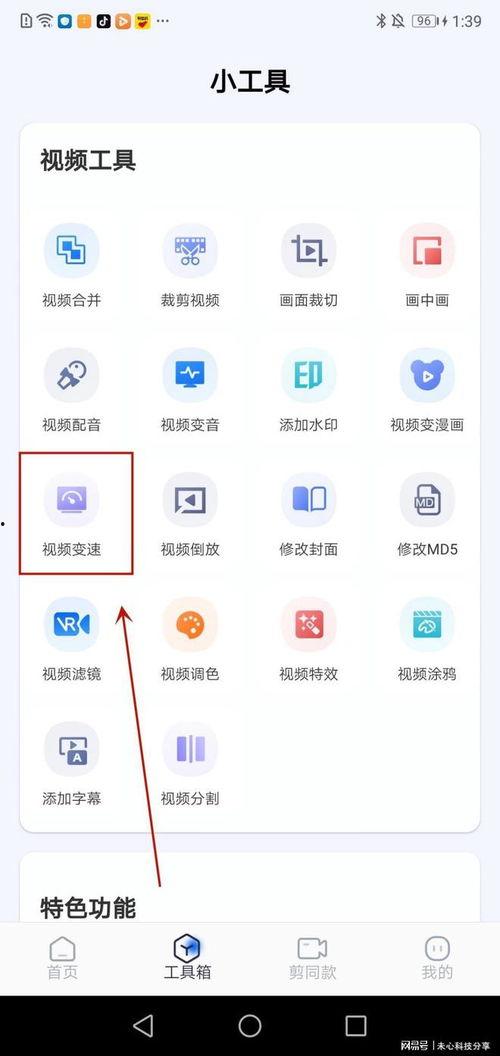Open 视频变音

190,390
